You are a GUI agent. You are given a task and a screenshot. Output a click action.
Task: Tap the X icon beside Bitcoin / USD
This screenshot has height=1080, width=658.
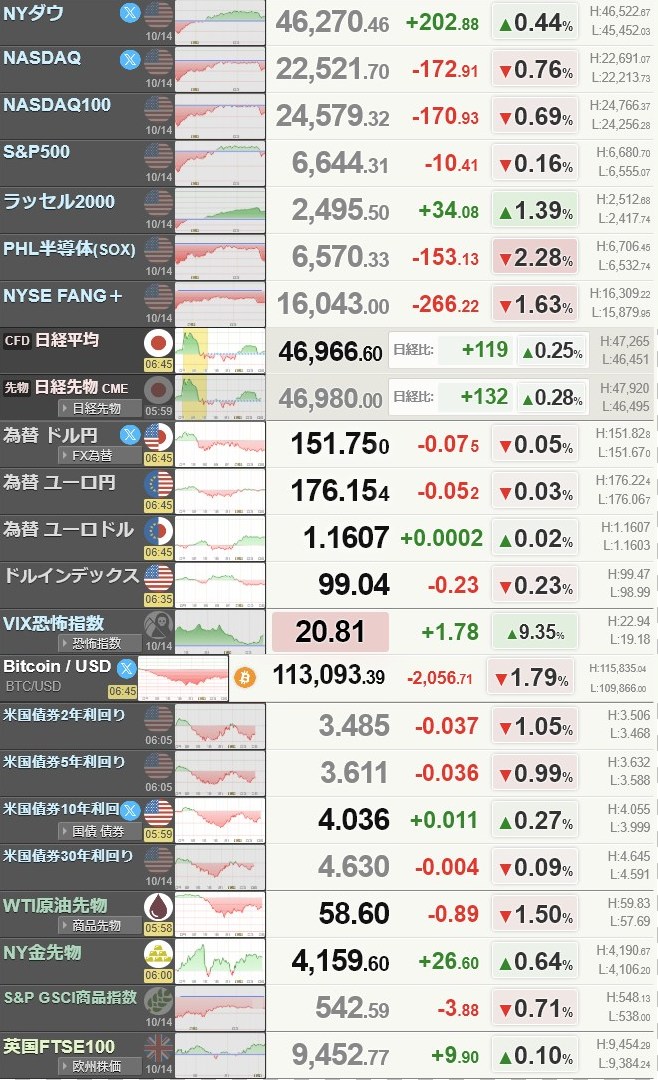[x=126, y=668]
